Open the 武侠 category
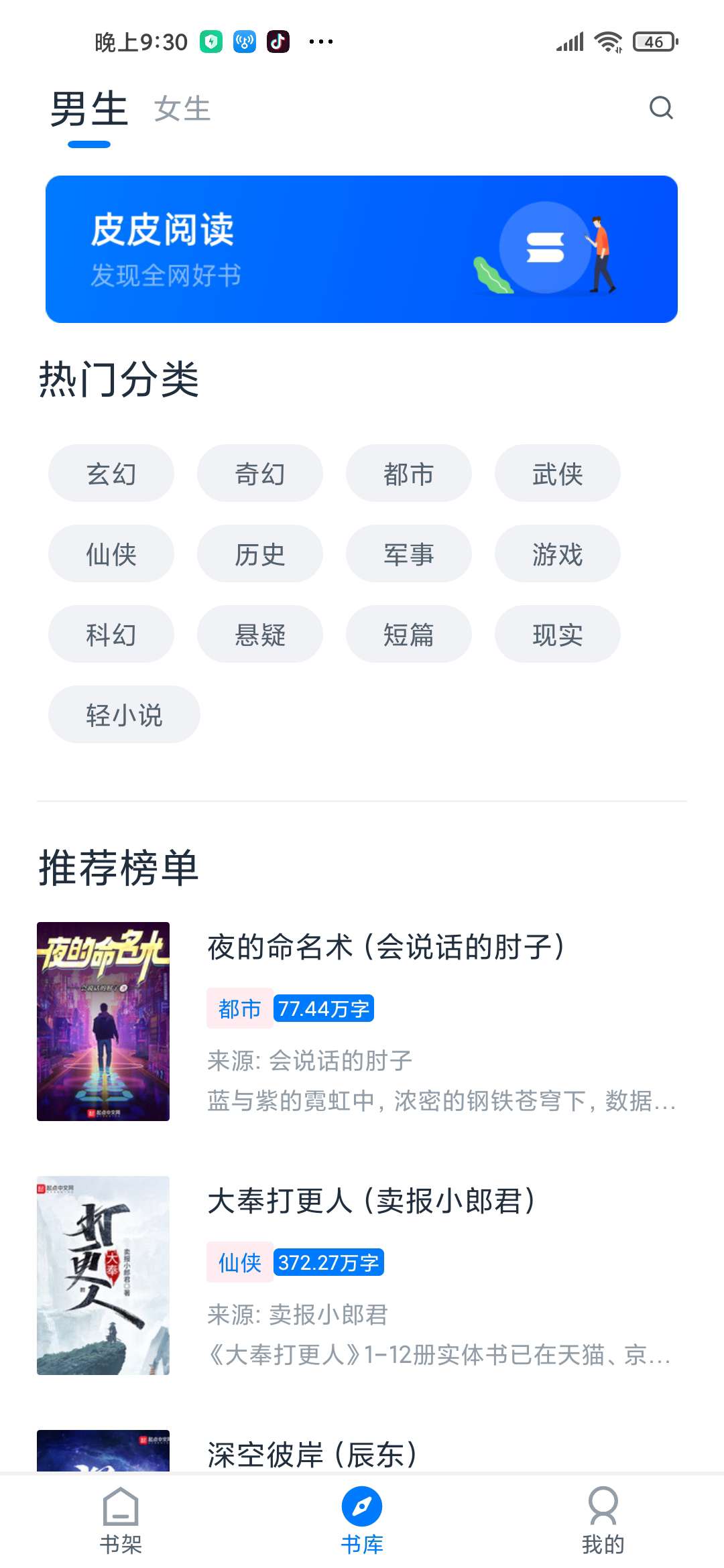 558,474
